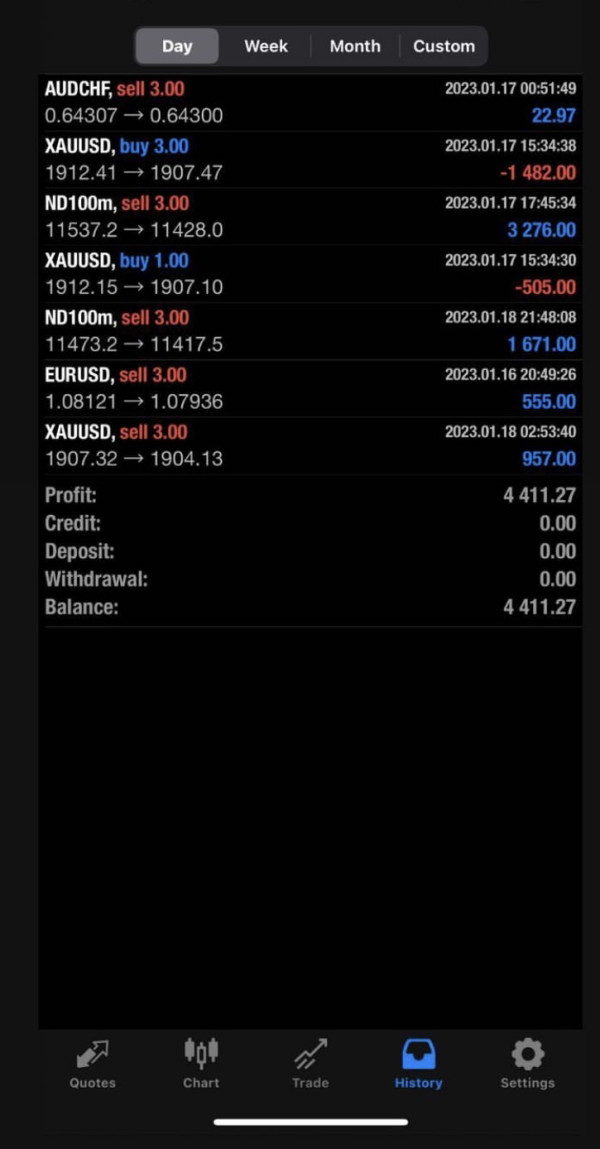This screenshot has width=600, height=1149.
Task: Expand the EURUSD sell 3.00 trade
Action: 310,388
